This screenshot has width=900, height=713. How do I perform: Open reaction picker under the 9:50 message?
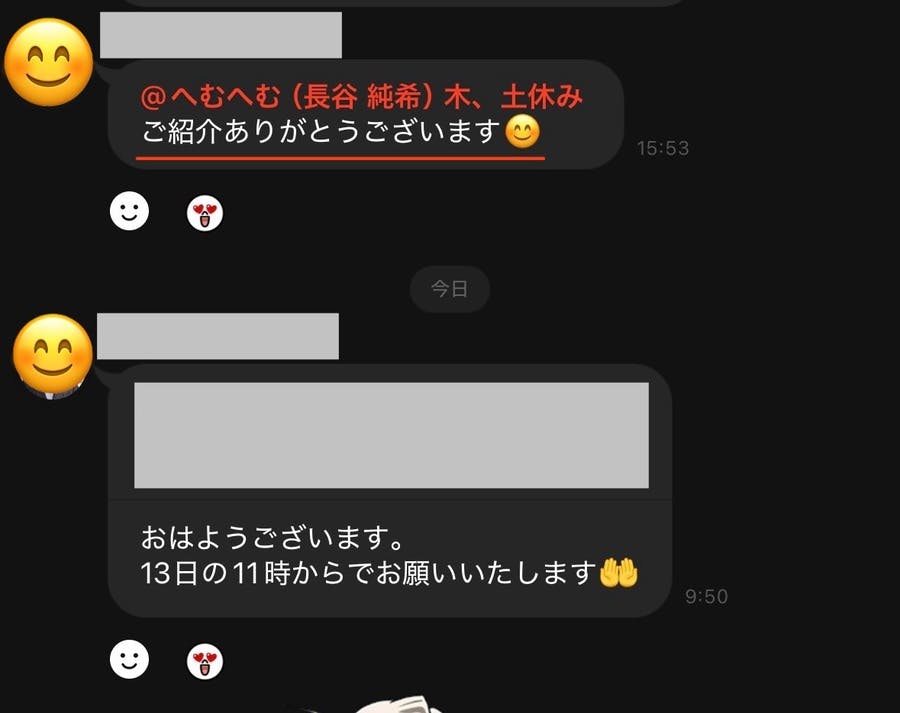(x=129, y=659)
